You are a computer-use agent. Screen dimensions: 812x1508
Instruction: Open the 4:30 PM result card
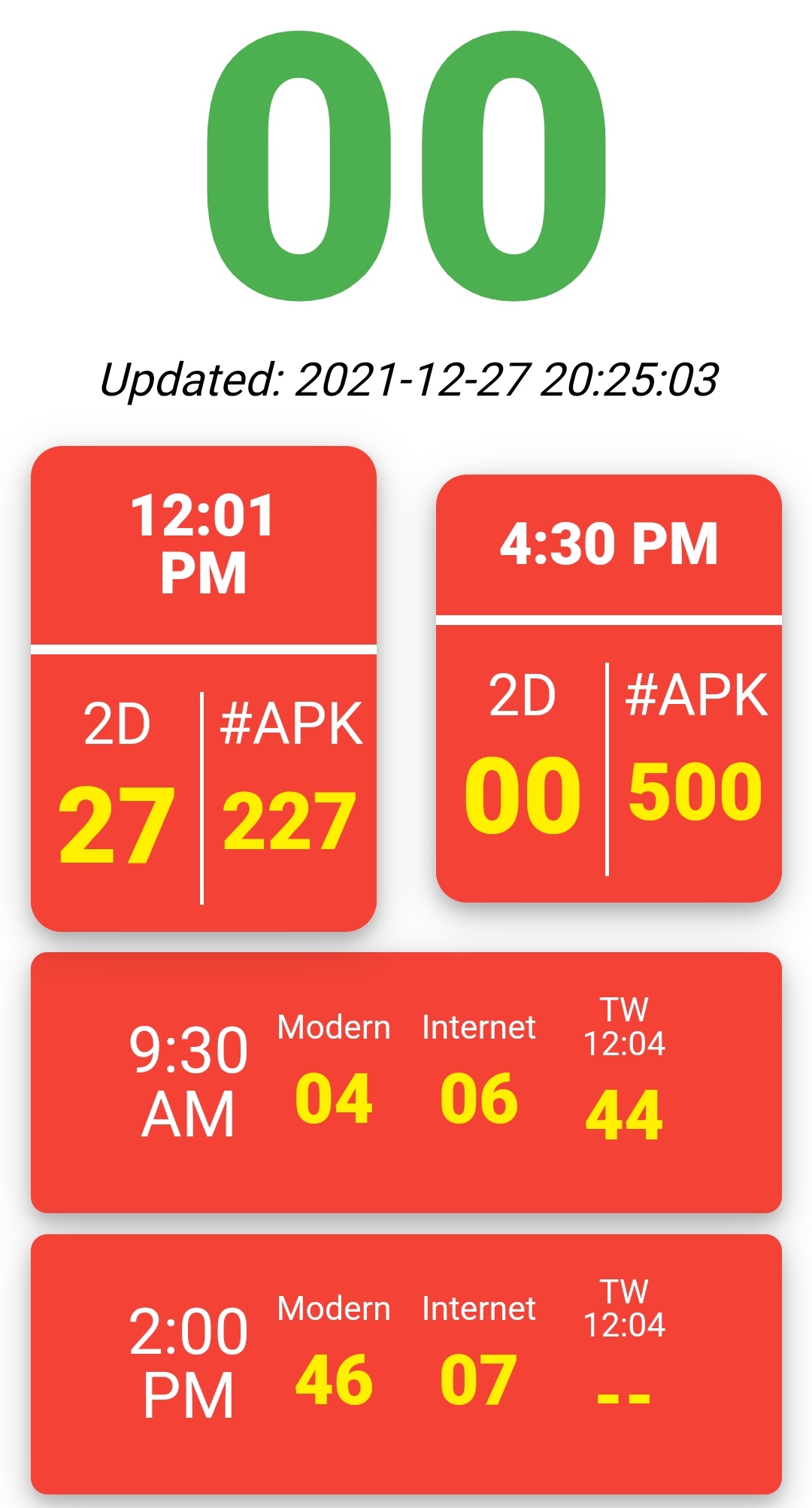click(x=608, y=688)
